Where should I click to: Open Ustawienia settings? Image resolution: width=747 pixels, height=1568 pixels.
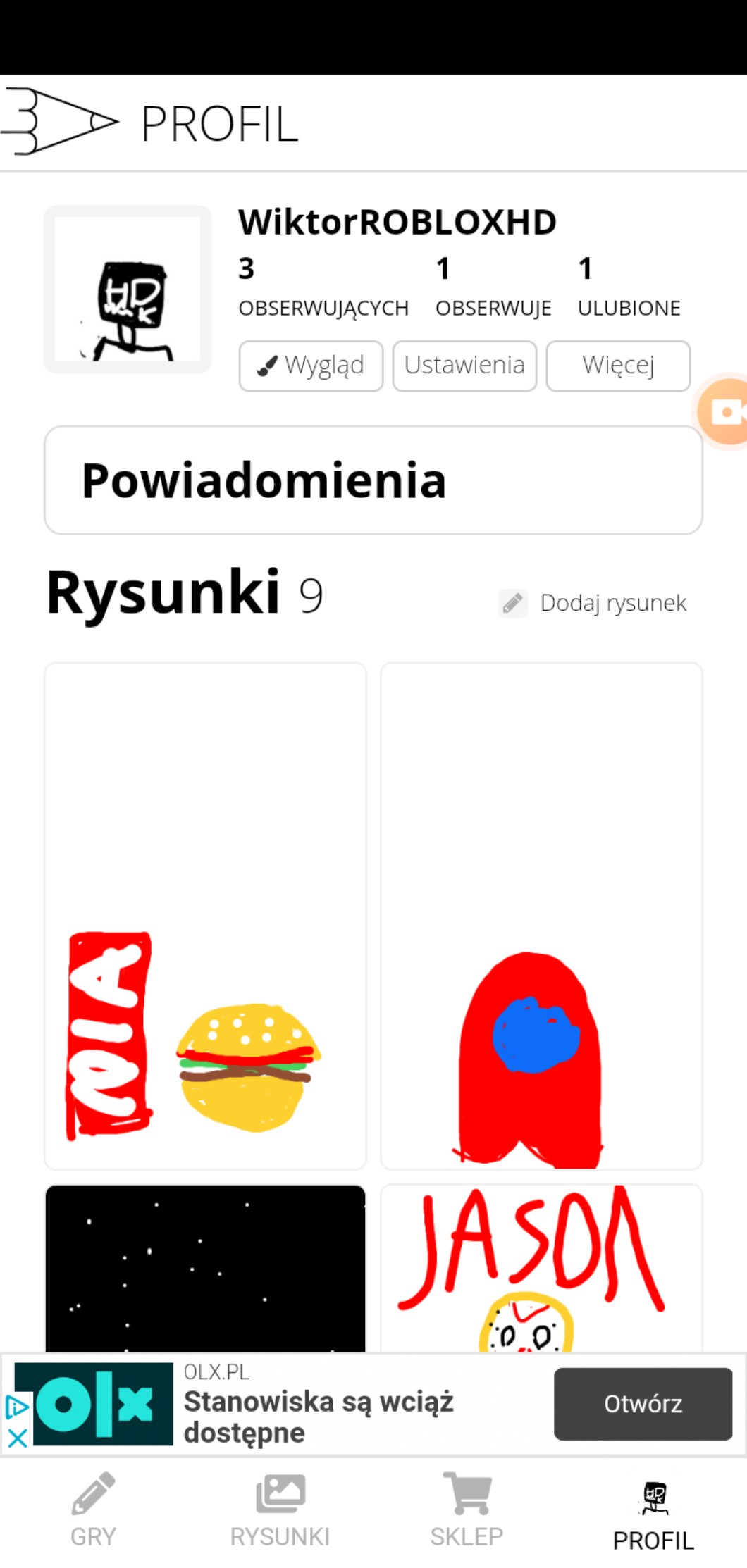pyautogui.click(x=464, y=366)
